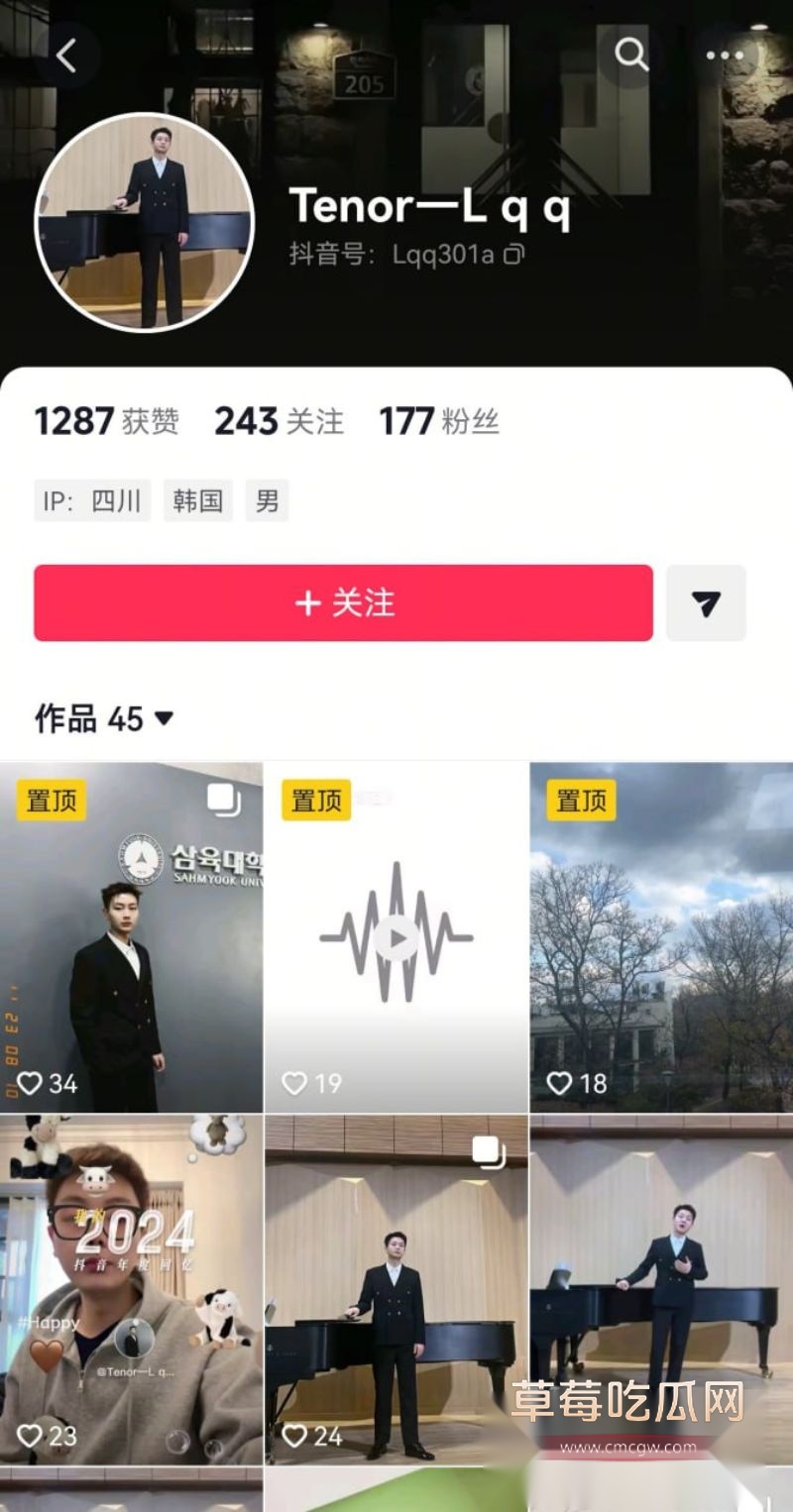Open the search icon at top right

coord(630,56)
